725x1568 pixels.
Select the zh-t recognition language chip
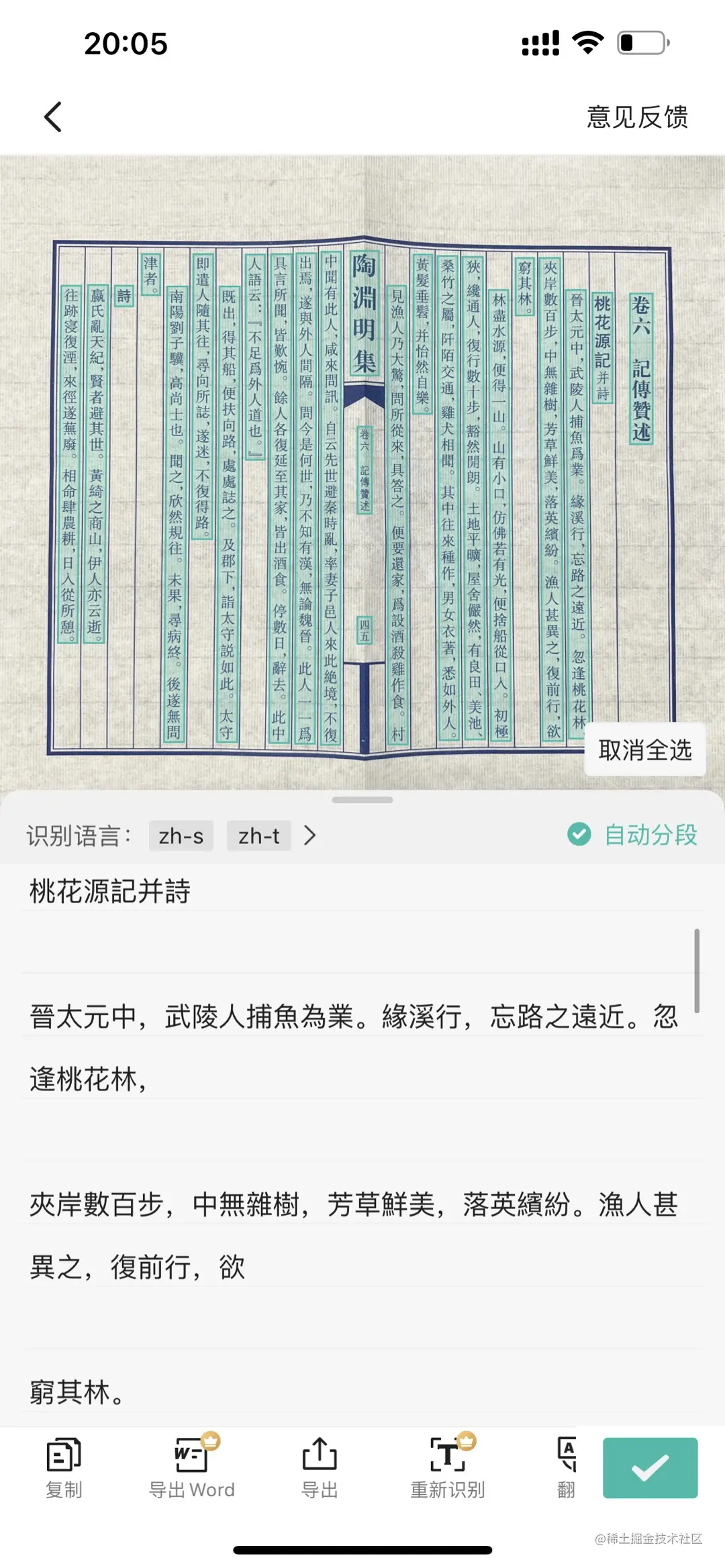point(258,836)
